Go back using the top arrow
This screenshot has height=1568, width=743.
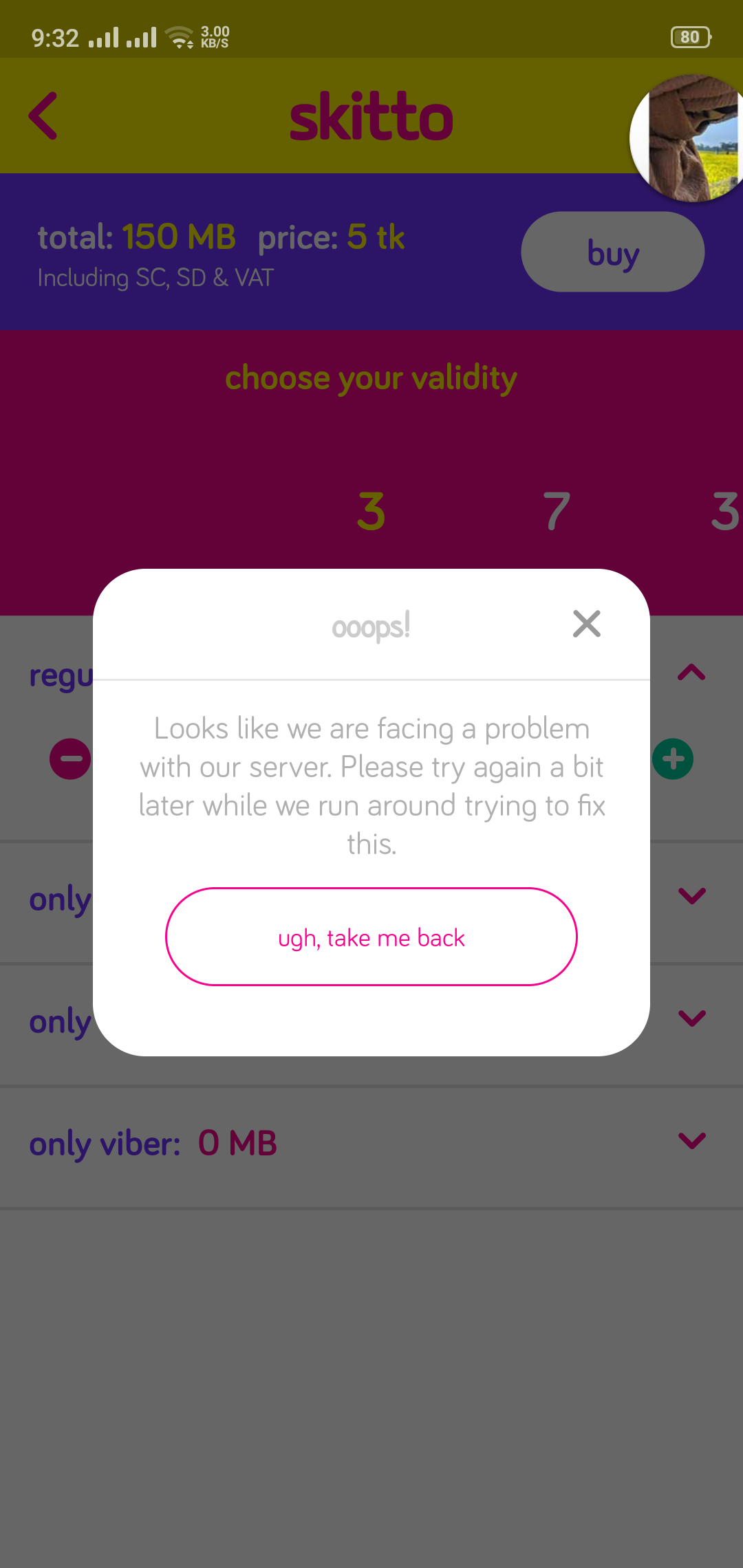coord(43,116)
